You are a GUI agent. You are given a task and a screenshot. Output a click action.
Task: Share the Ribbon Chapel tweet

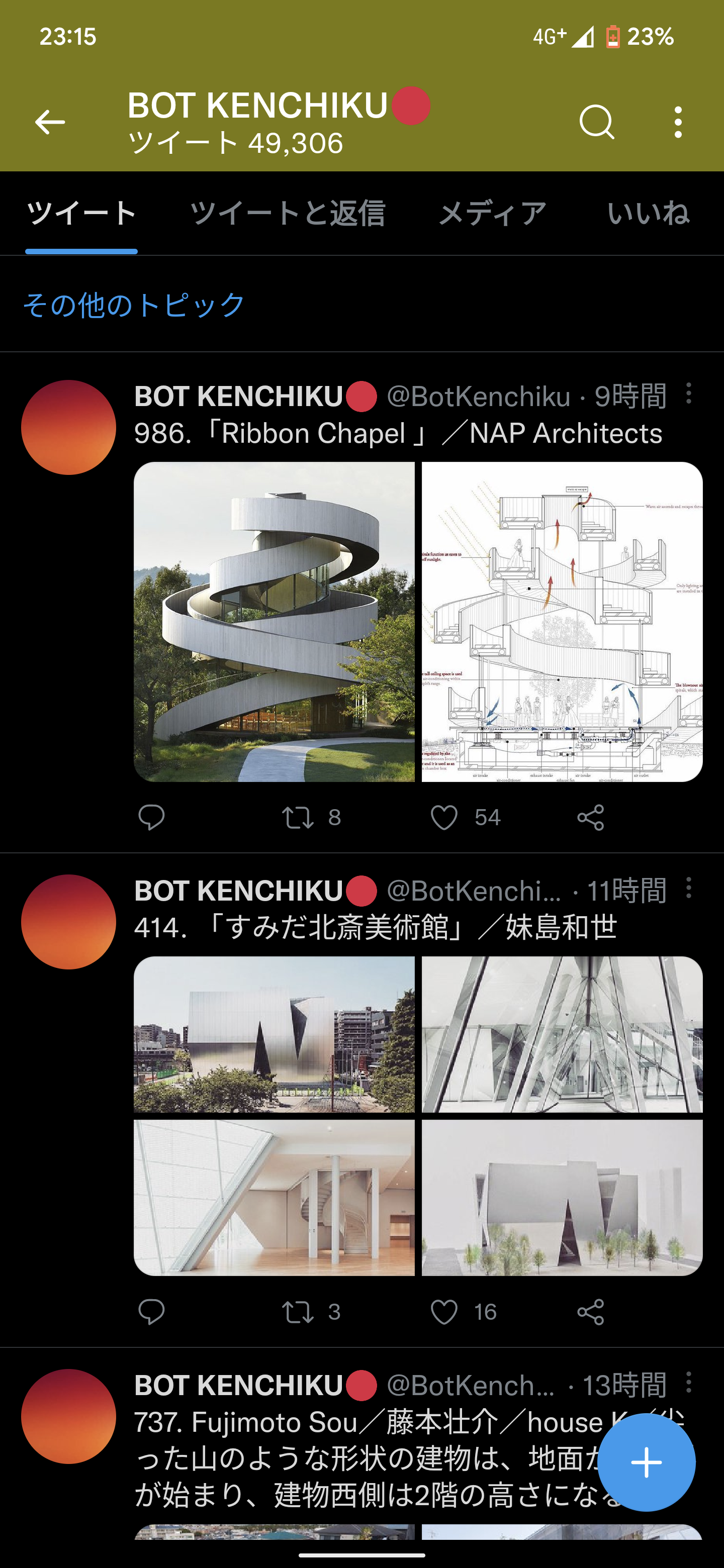click(591, 817)
